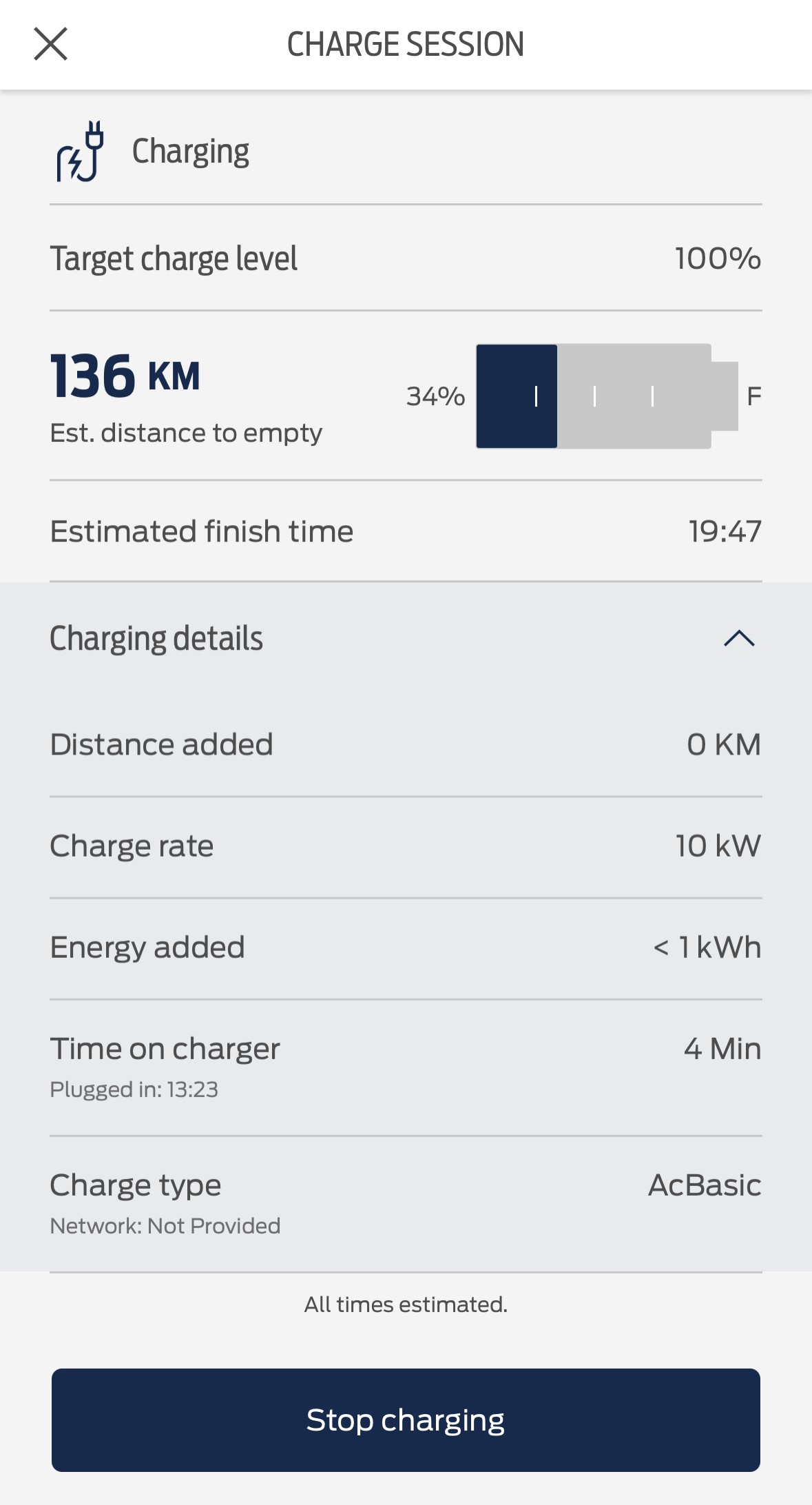
Task: Close the charge session screen
Action: (x=51, y=44)
